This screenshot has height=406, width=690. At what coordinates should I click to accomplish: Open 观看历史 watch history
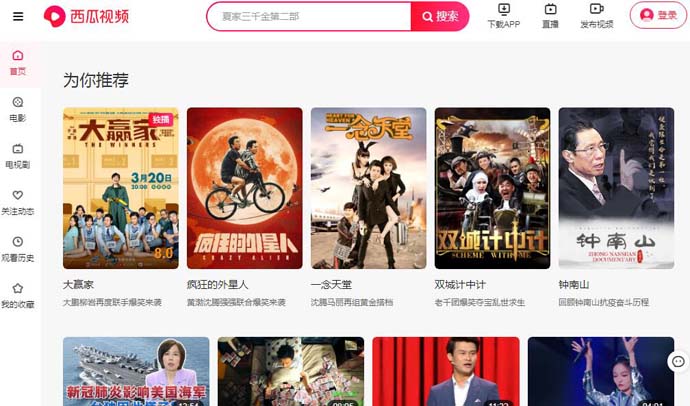pos(17,248)
